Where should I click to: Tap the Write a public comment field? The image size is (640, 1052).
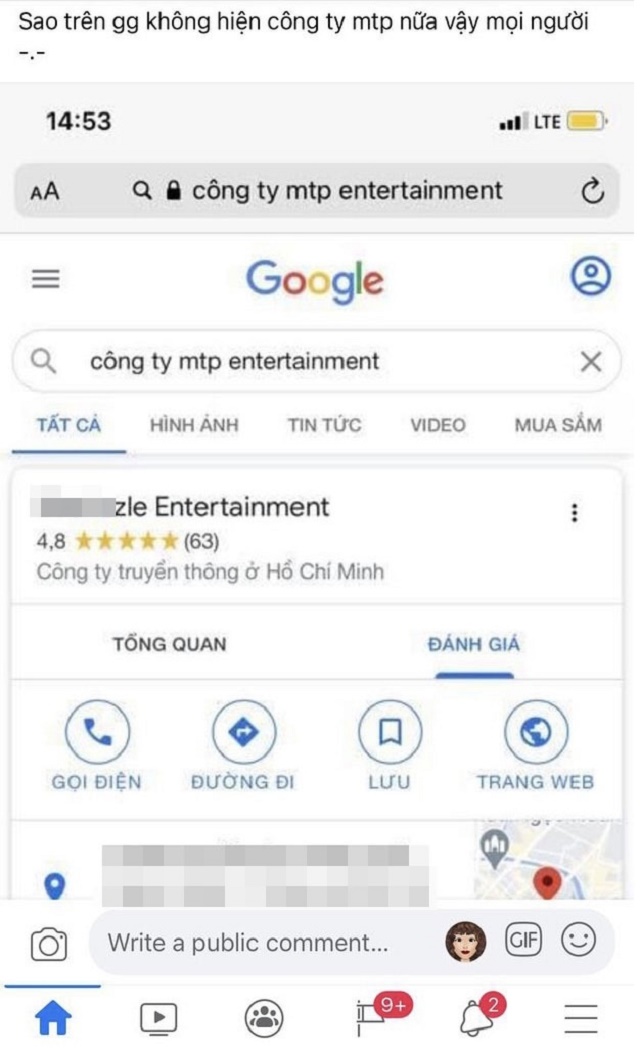click(248, 942)
